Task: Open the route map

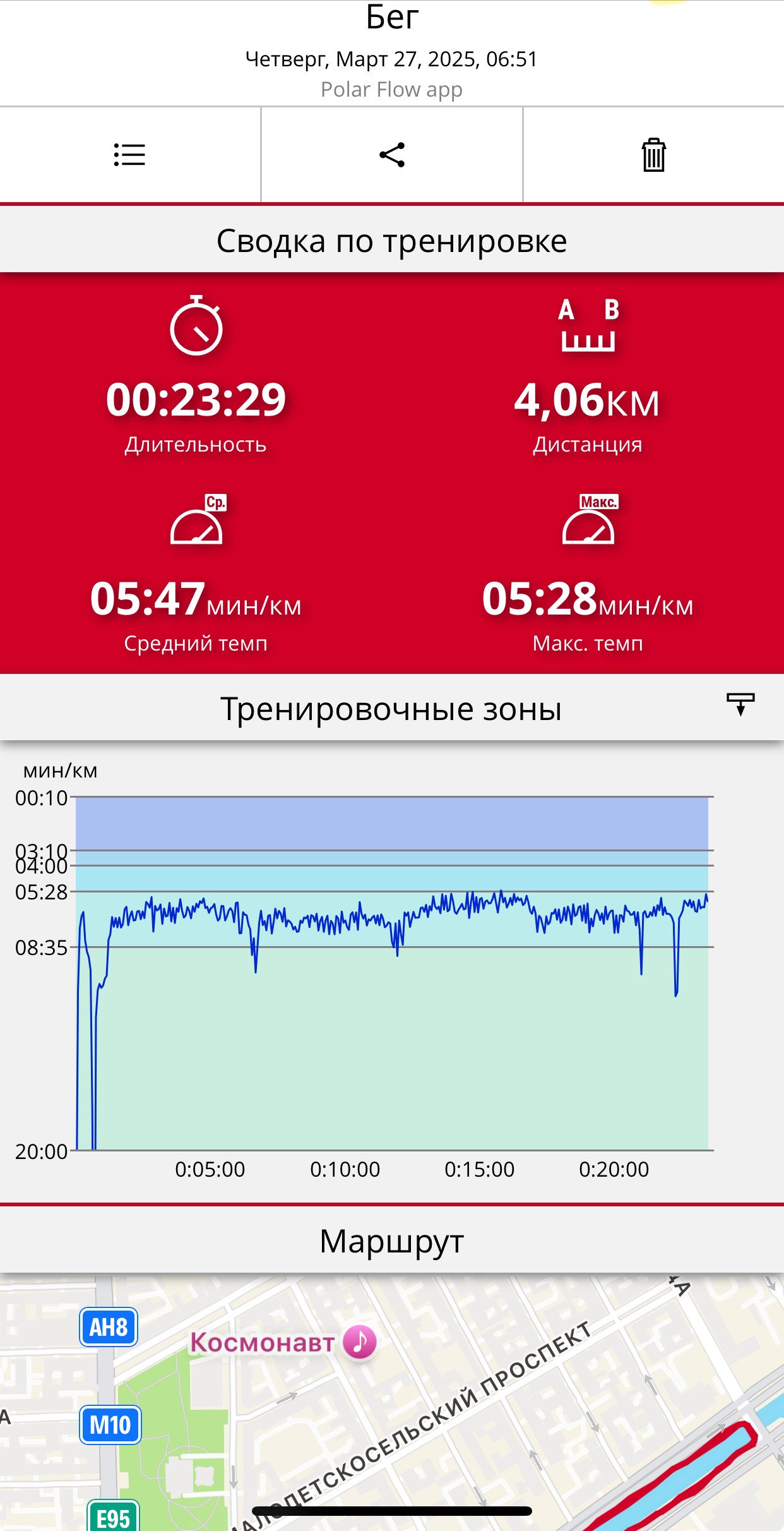Action: pyautogui.click(x=392, y=1402)
